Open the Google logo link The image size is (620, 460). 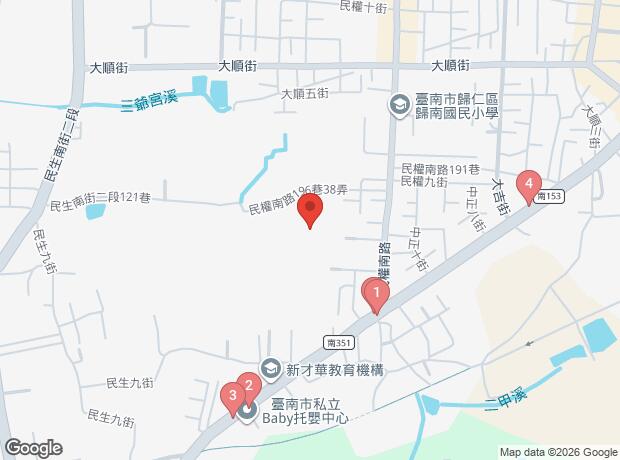click(33, 447)
